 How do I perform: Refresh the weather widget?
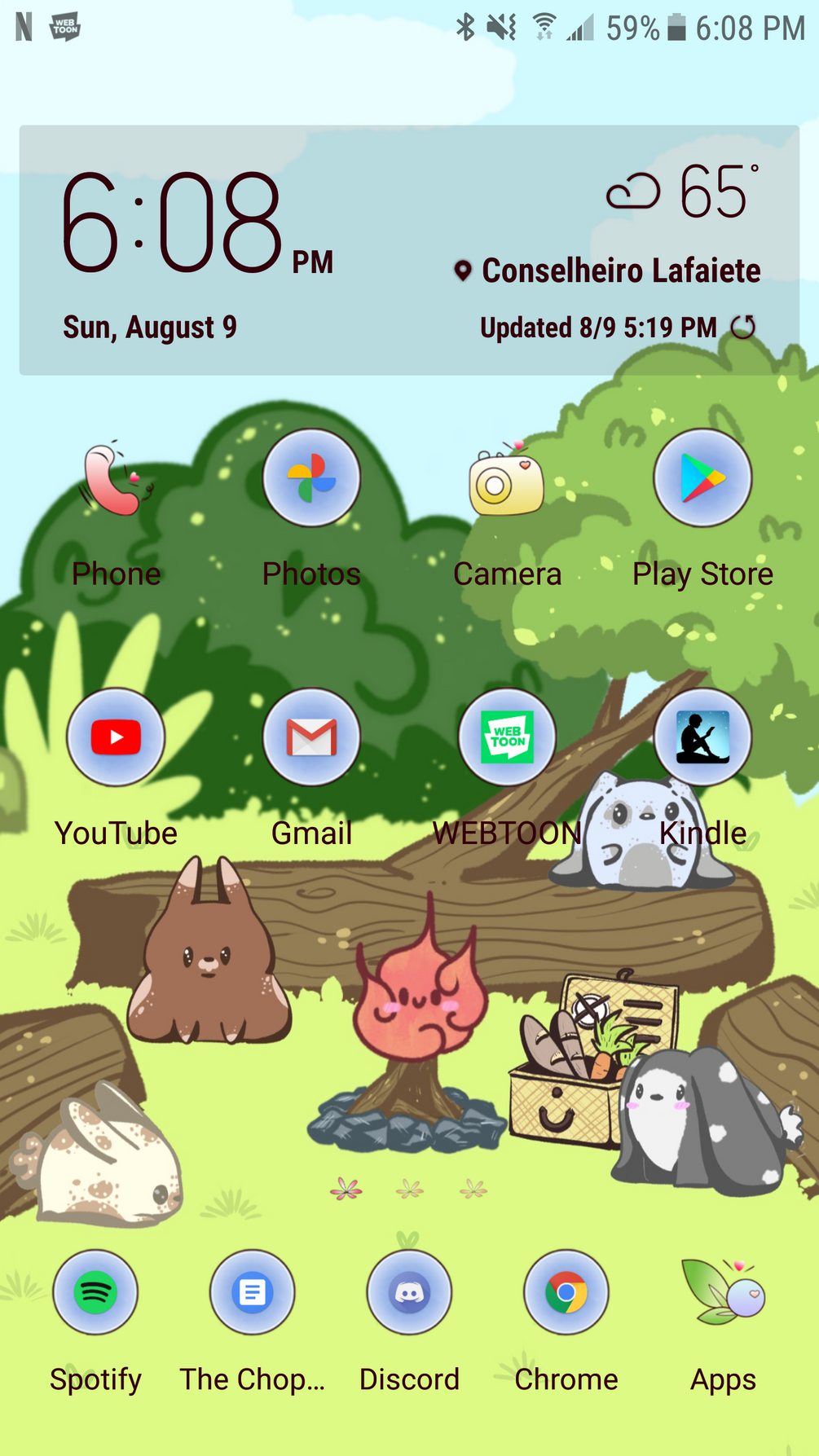[x=742, y=328]
